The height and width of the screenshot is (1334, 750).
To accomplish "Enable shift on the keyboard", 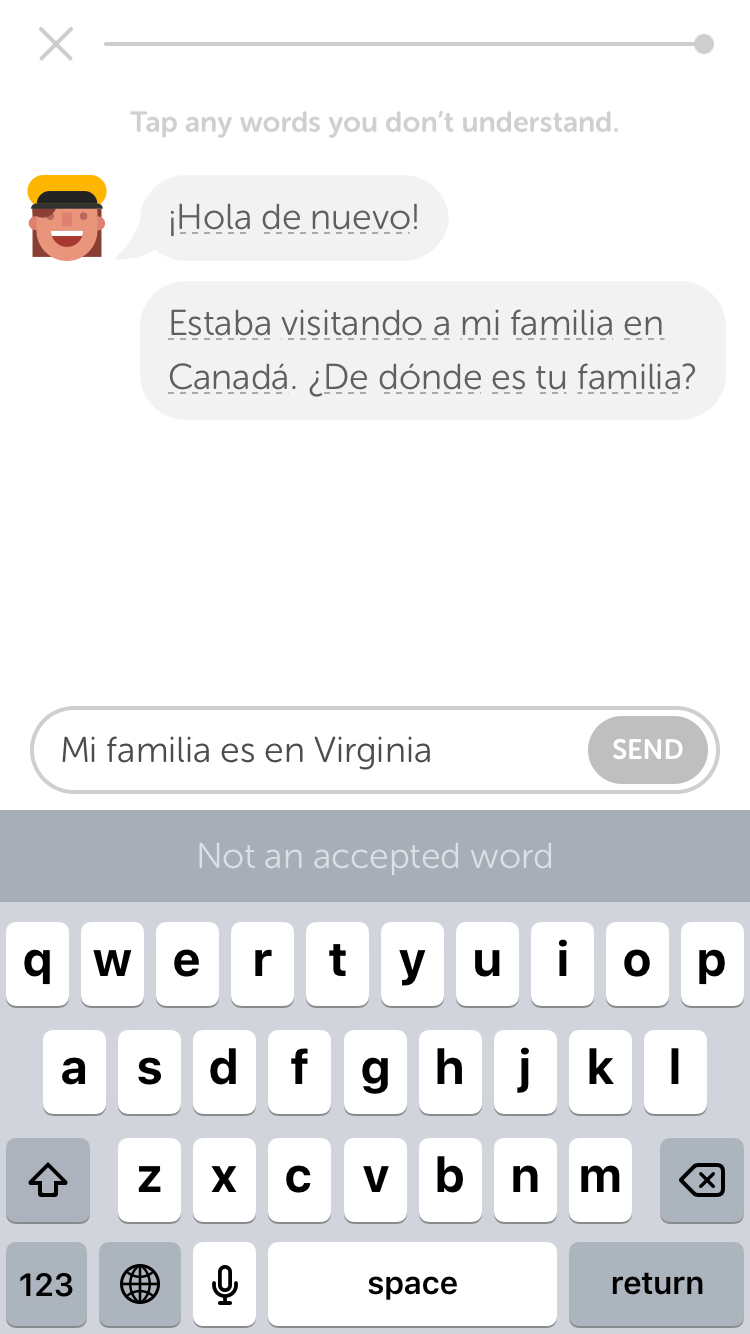I will [x=48, y=1181].
